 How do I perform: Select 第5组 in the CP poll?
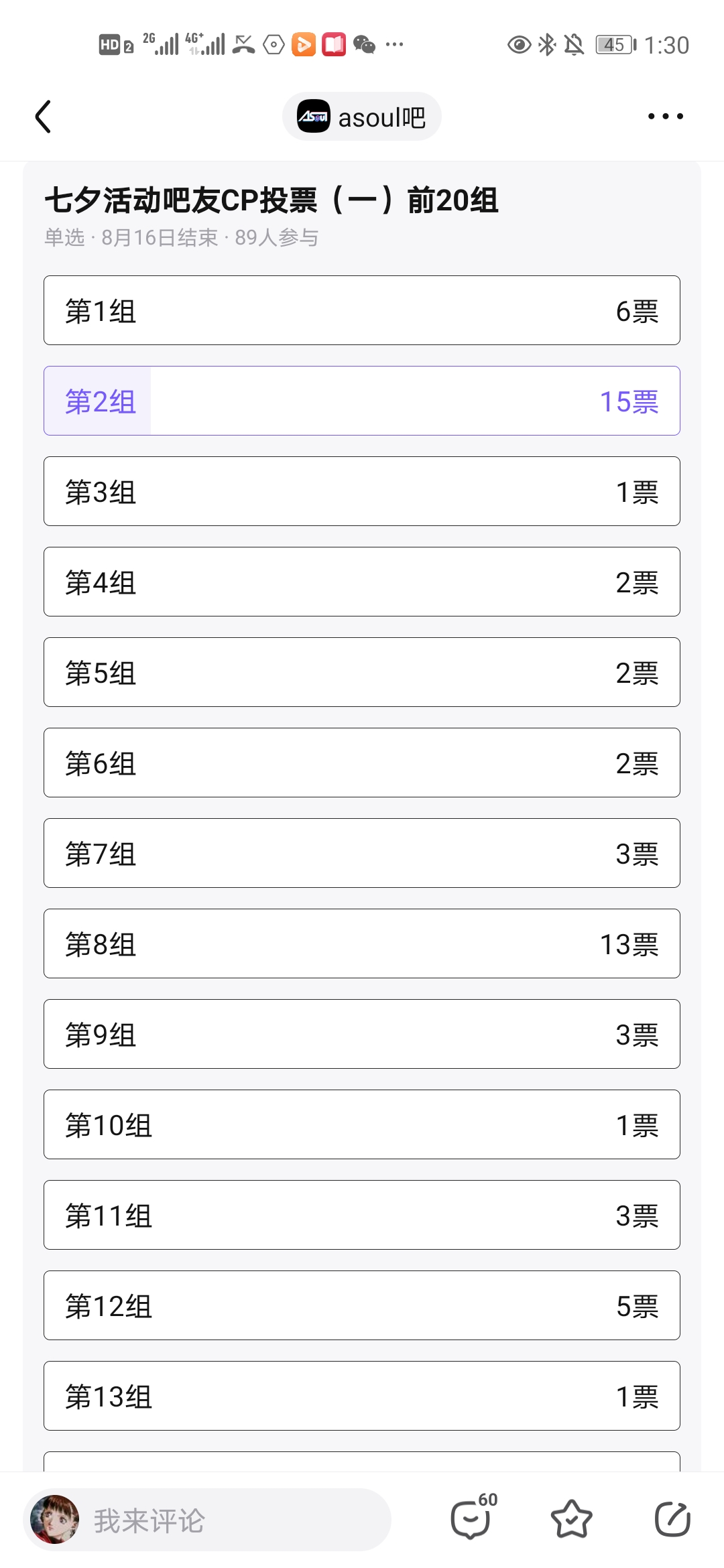[362, 672]
